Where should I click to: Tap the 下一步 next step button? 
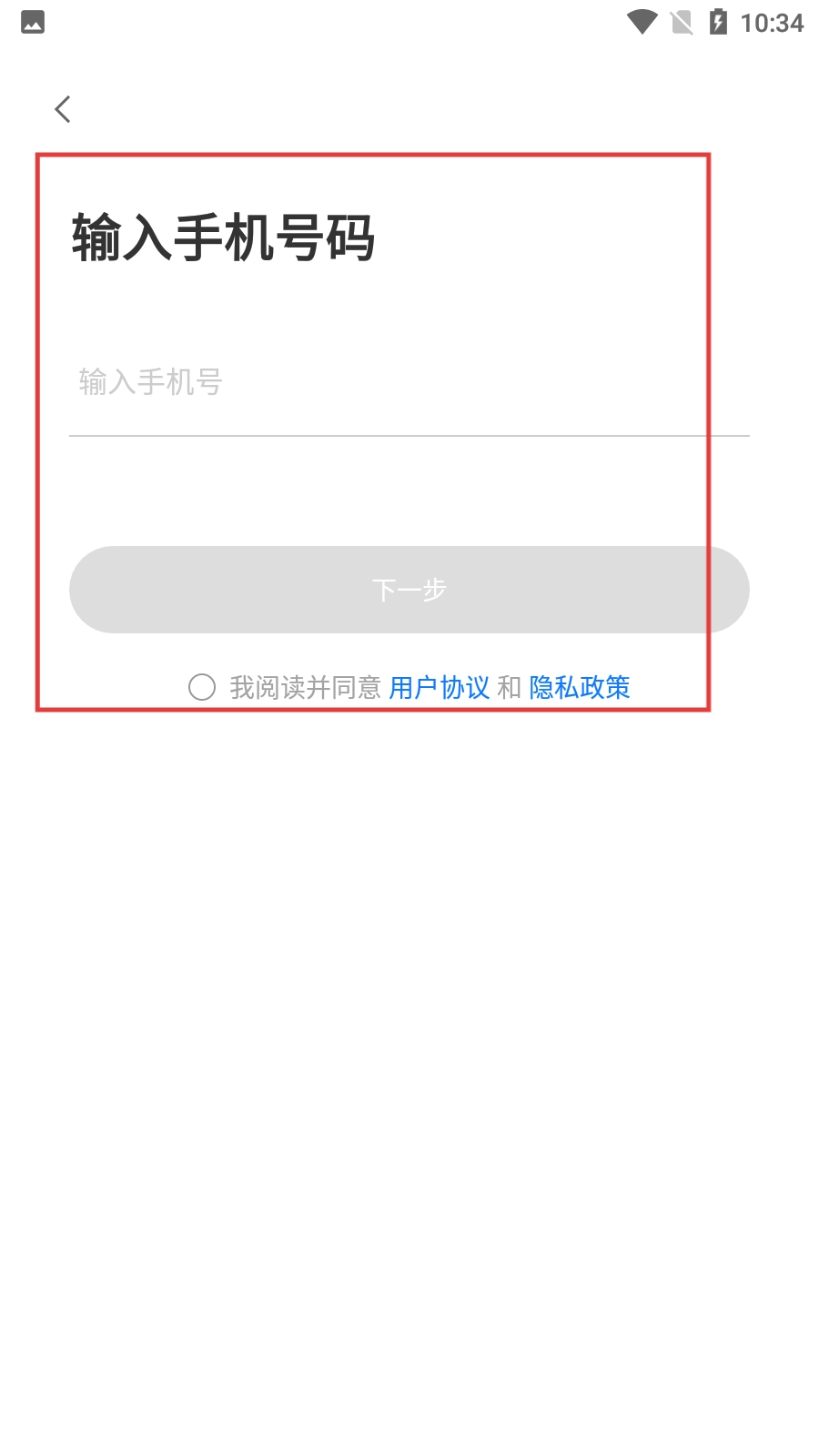point(409,590)
